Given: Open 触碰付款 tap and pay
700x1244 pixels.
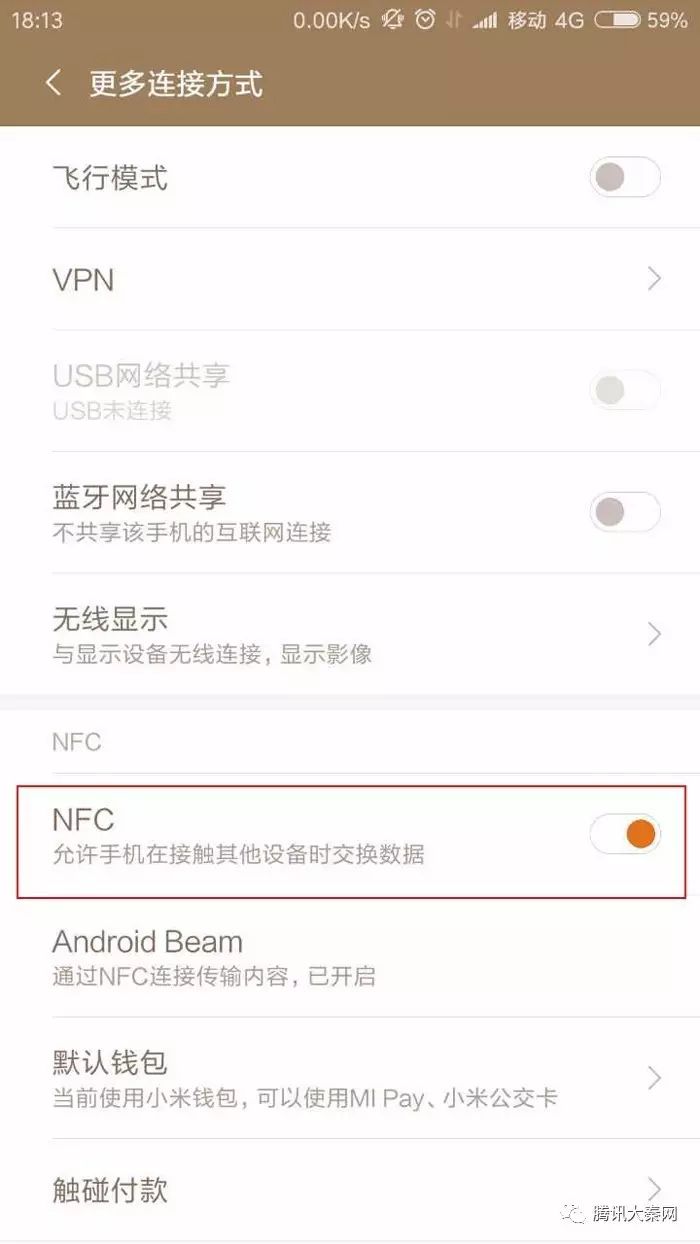Looking at the screenshot, I should [x=350, y=1190].
